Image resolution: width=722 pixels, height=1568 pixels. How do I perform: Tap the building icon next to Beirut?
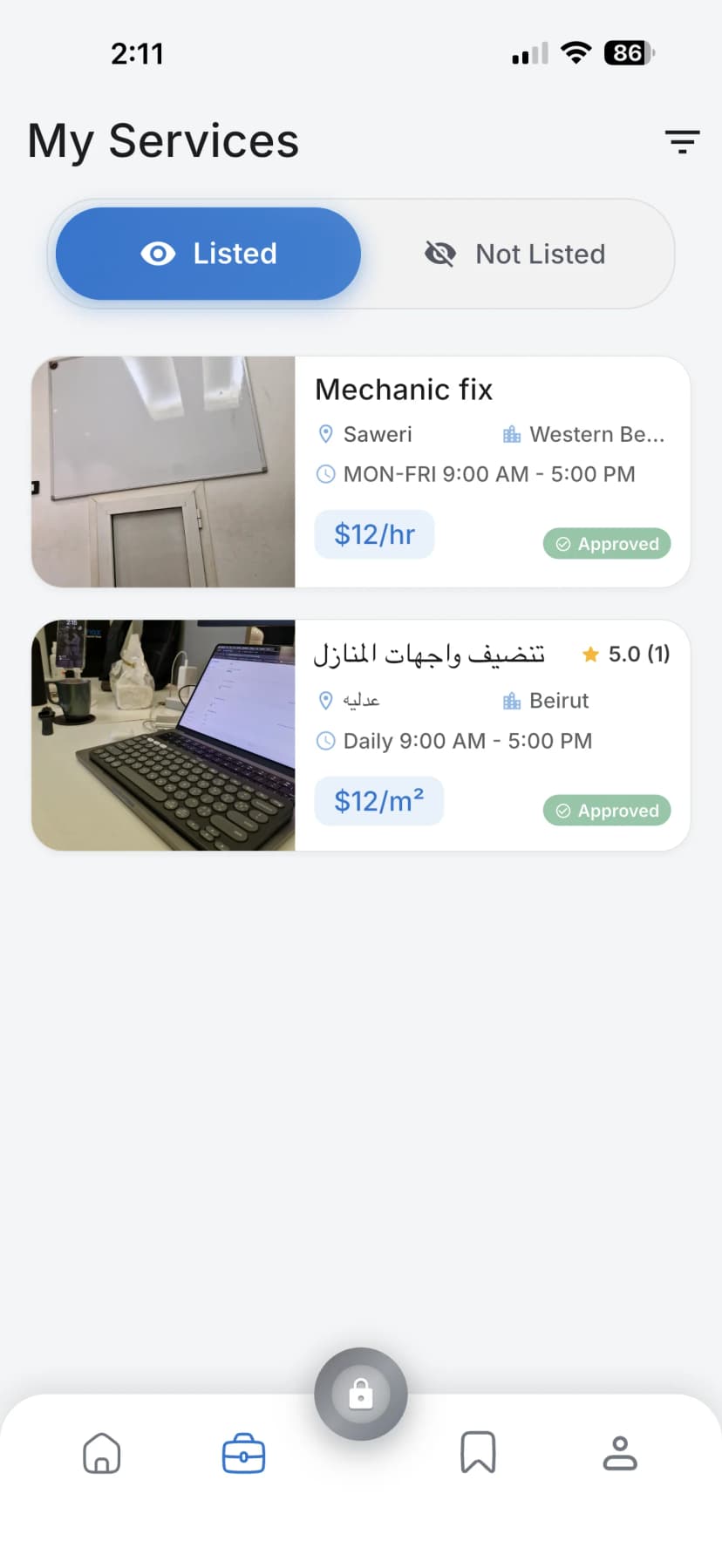coord(511,700)
